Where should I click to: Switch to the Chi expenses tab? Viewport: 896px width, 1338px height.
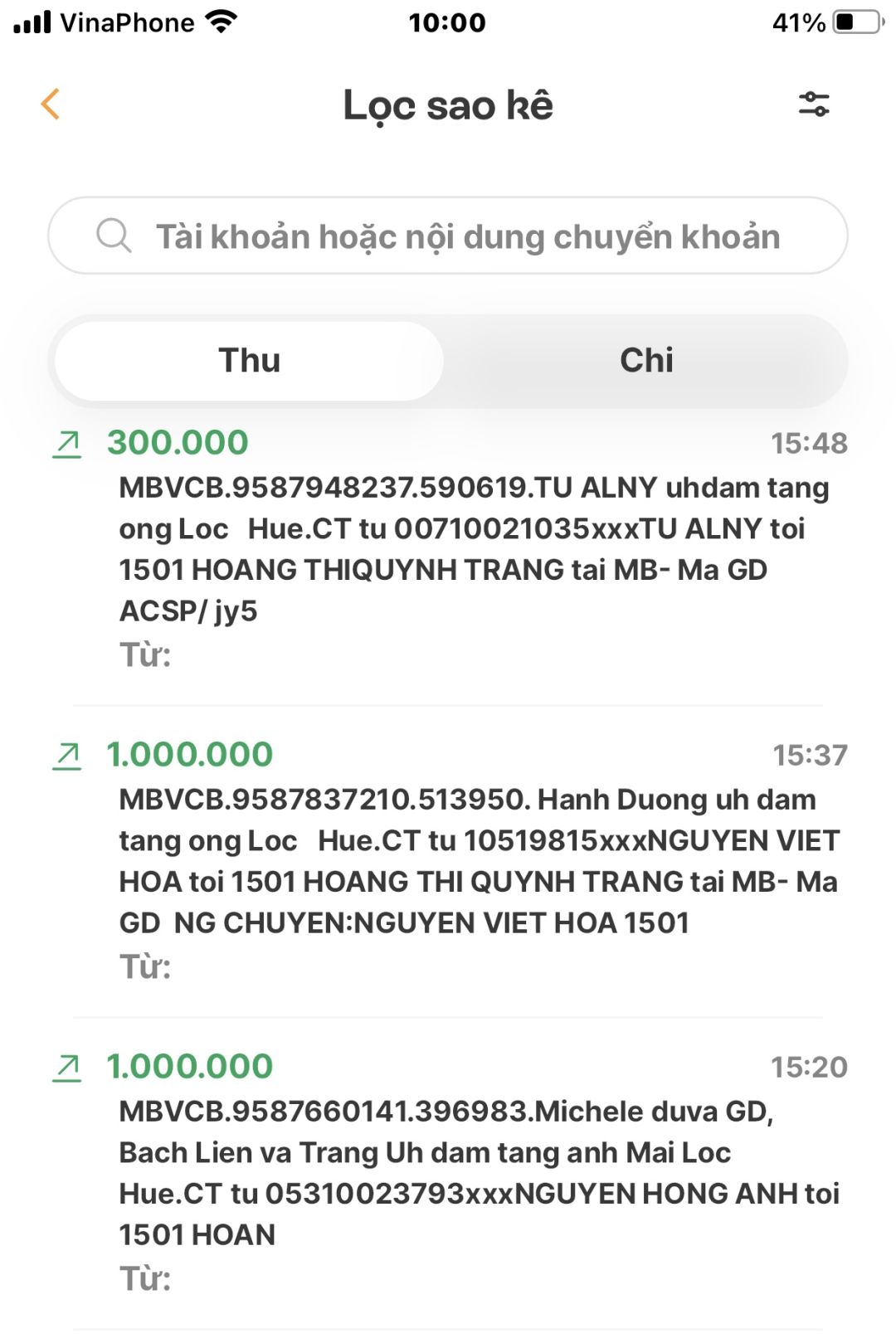click(x=646, y=361)
